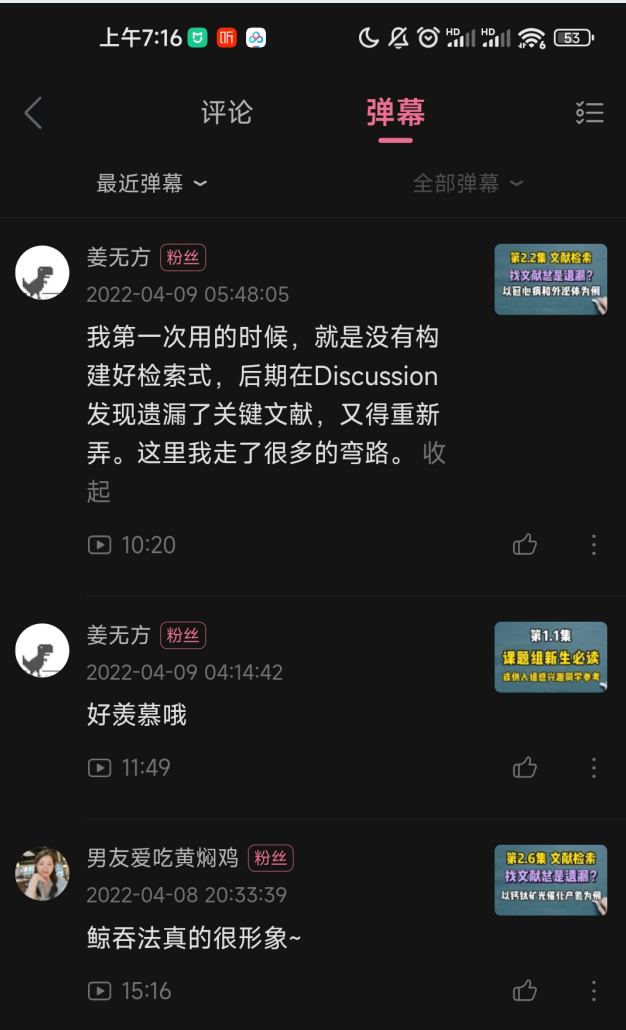View 男友爱吃黄焖鸡's profile avatar
Viewport: 626px width, 1030px height.
click(x=42, y=873)
